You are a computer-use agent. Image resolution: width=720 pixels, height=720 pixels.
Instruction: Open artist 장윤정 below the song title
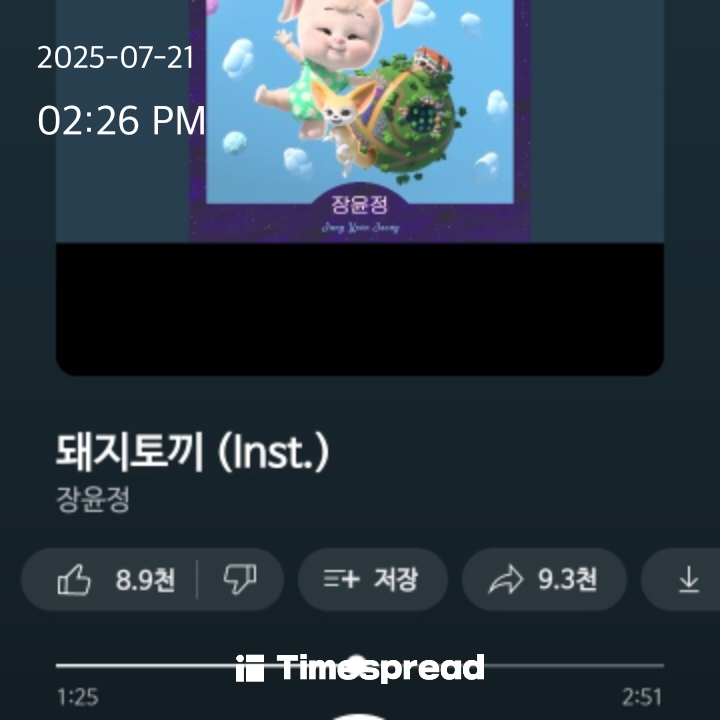pyautogui.click(x=93, y=500)
